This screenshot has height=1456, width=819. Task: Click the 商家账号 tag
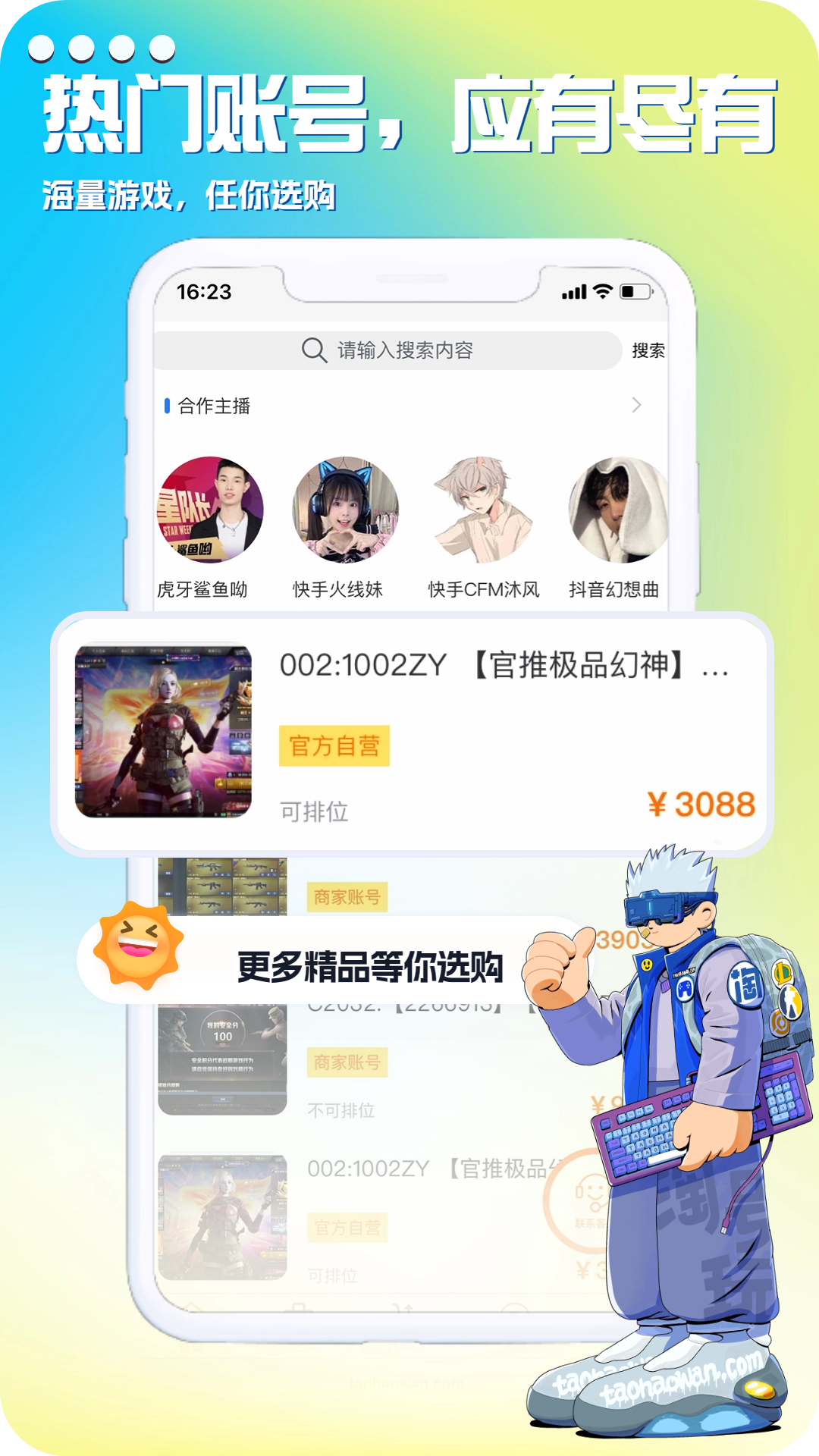[347, 896]
